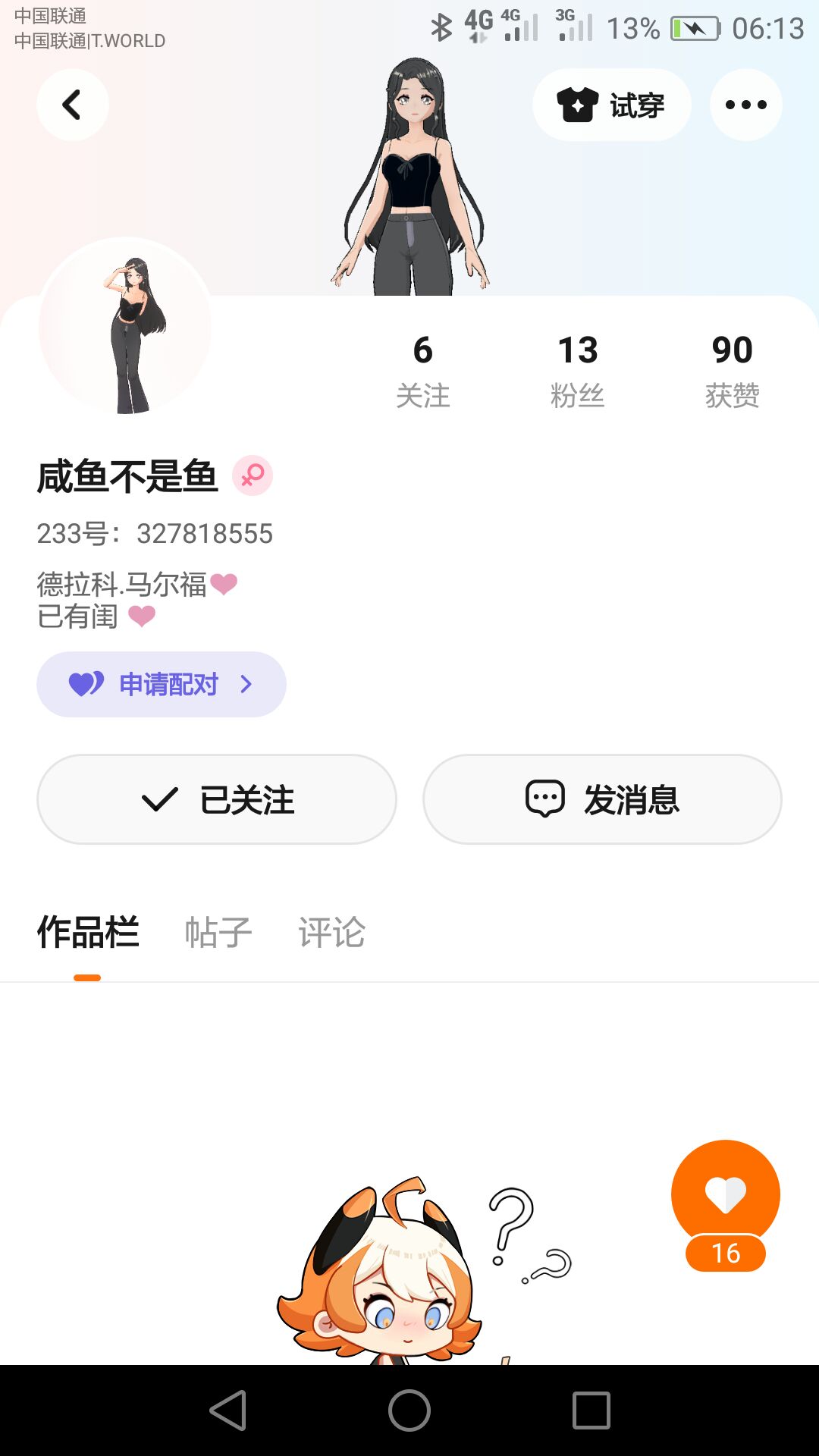
Task: Open the three-dot overflow menu
Action: [745, 105]
